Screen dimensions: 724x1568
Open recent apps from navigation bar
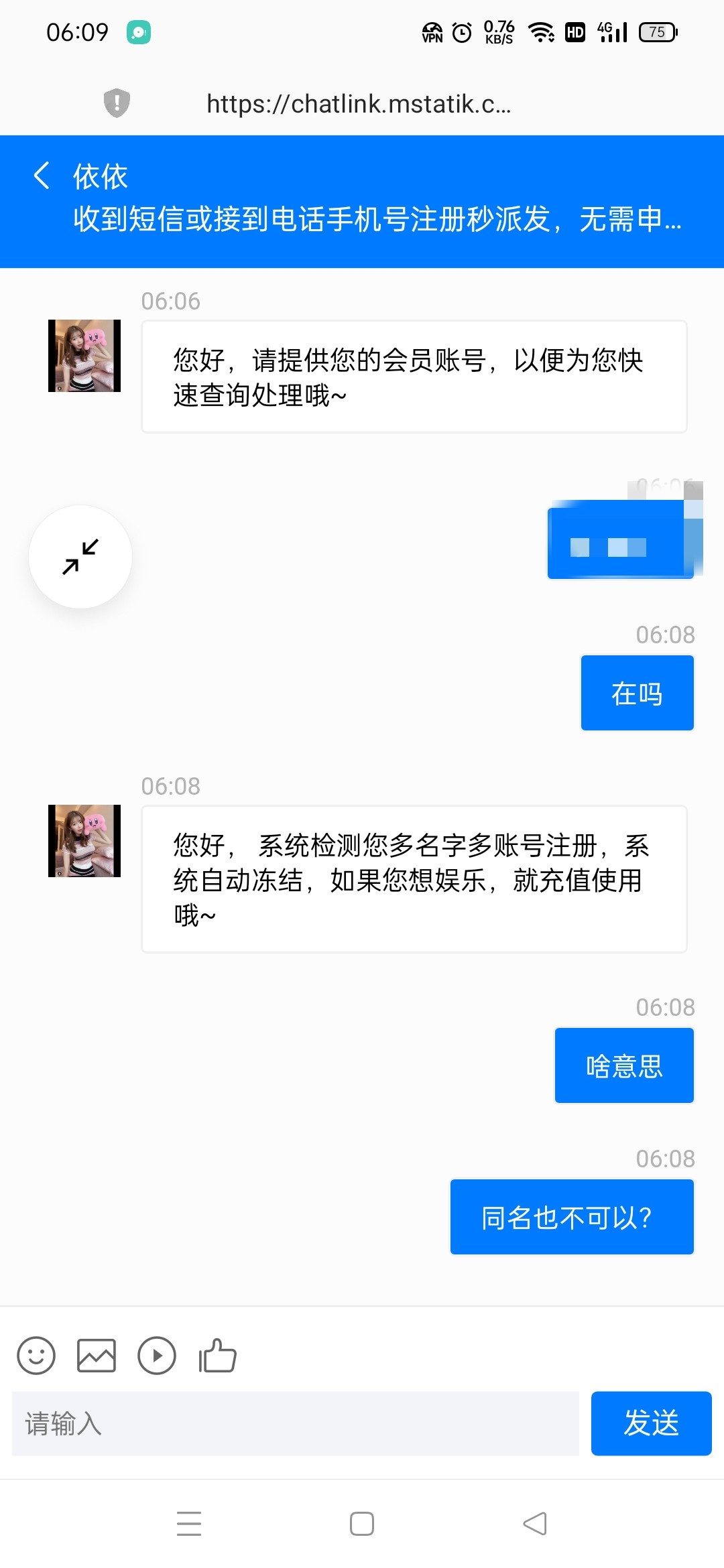(x=189, y=1524)
